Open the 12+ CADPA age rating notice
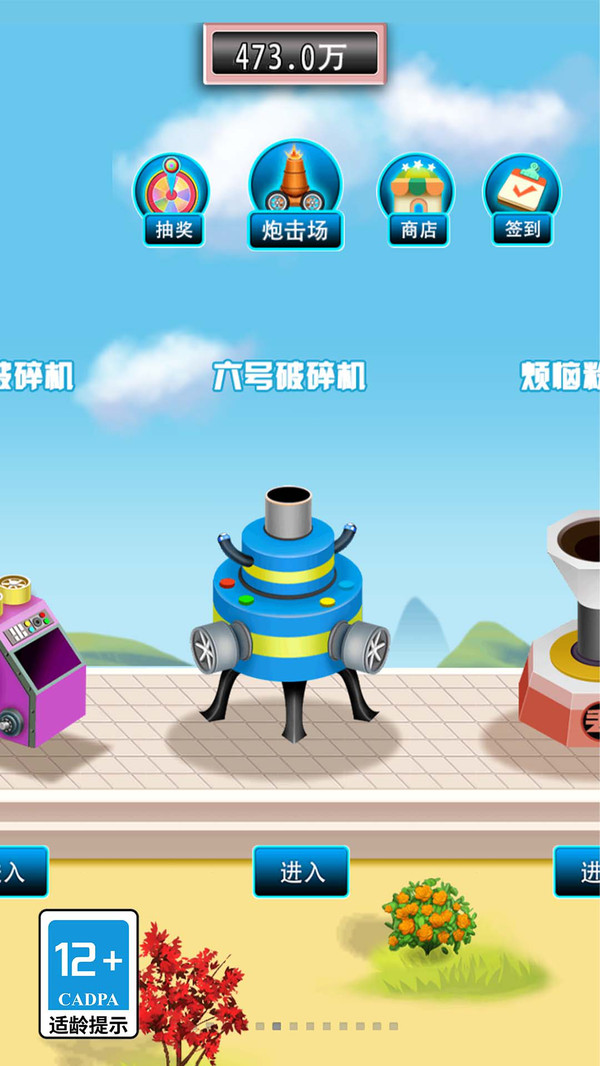This screenshot has height=1066, width=600. (x=89, y=974)
